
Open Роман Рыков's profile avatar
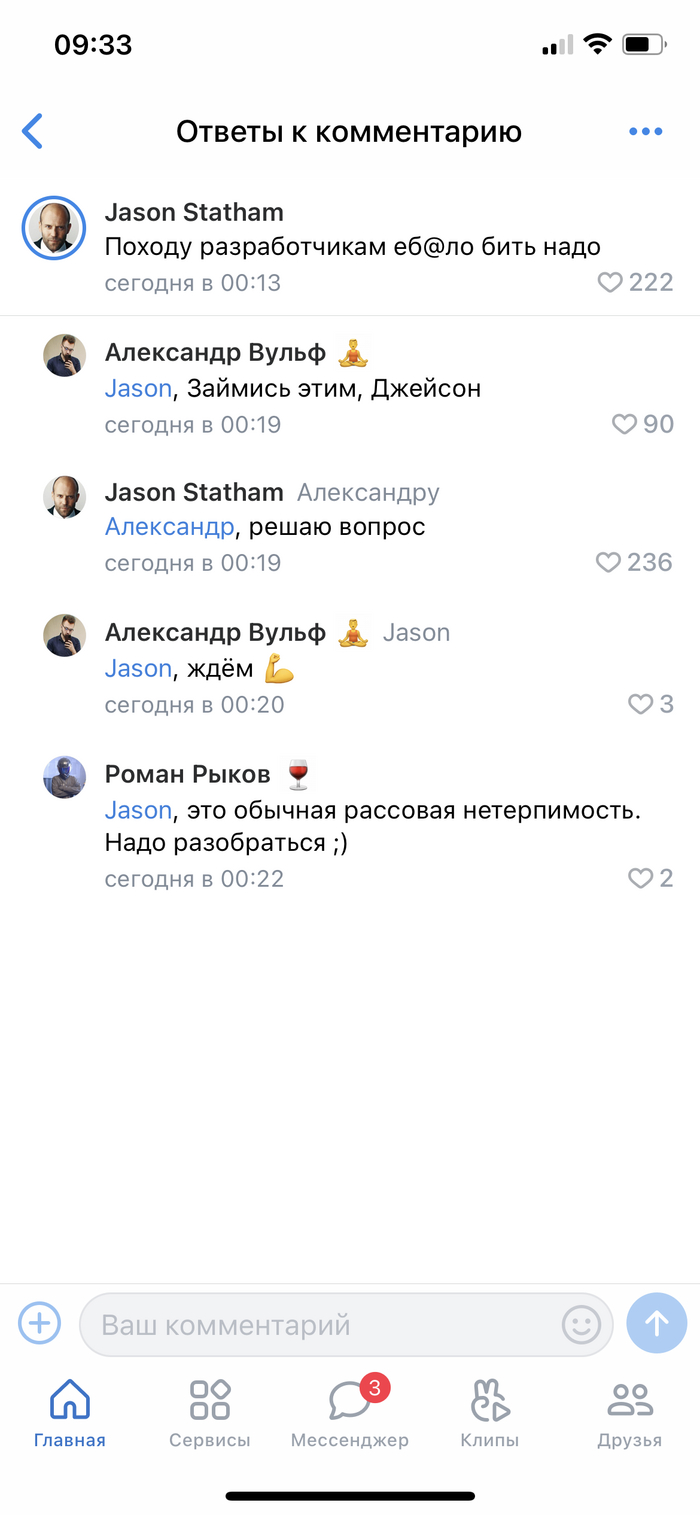64,777
